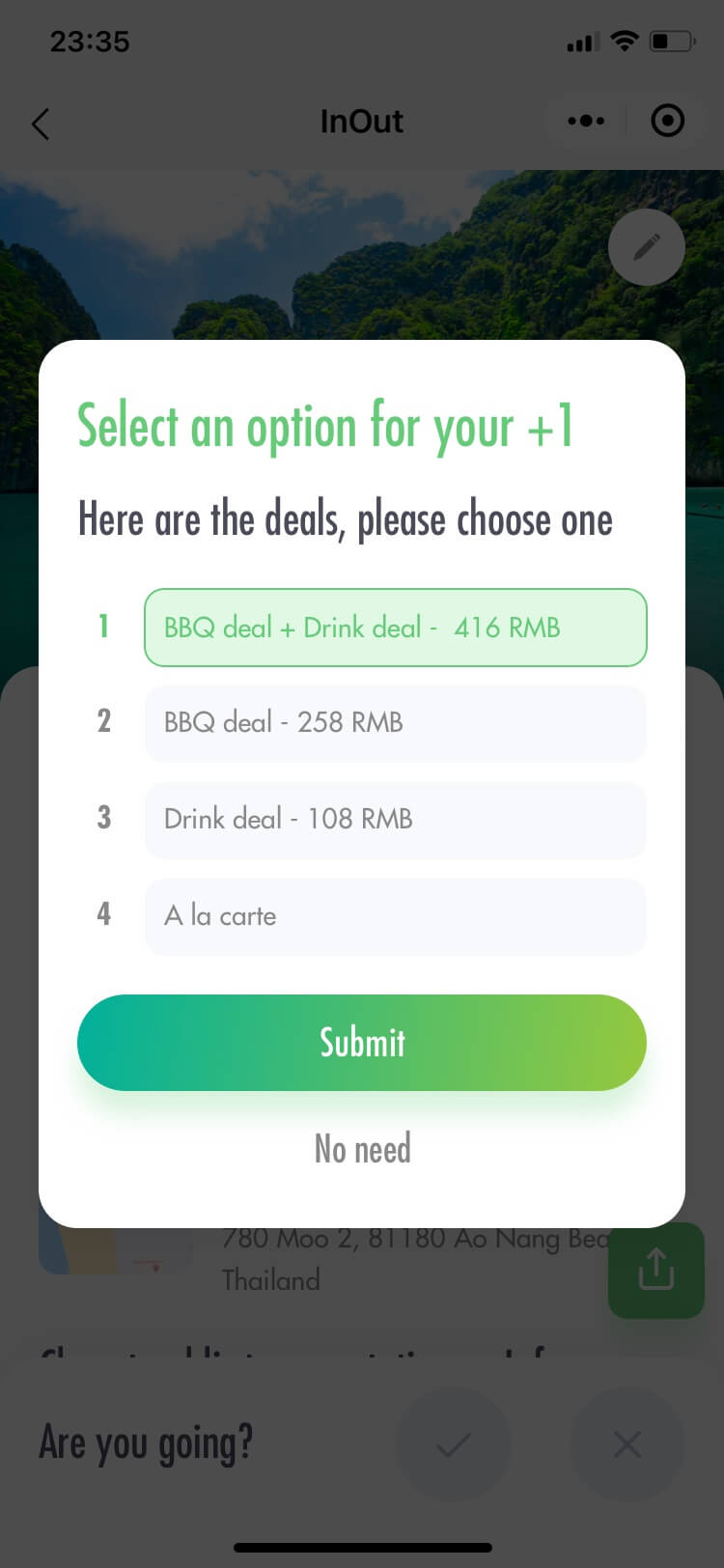Go back using the top-left arrow
Image resolution: width=724 pixels, height=1568 pixels.
point(41,123)
